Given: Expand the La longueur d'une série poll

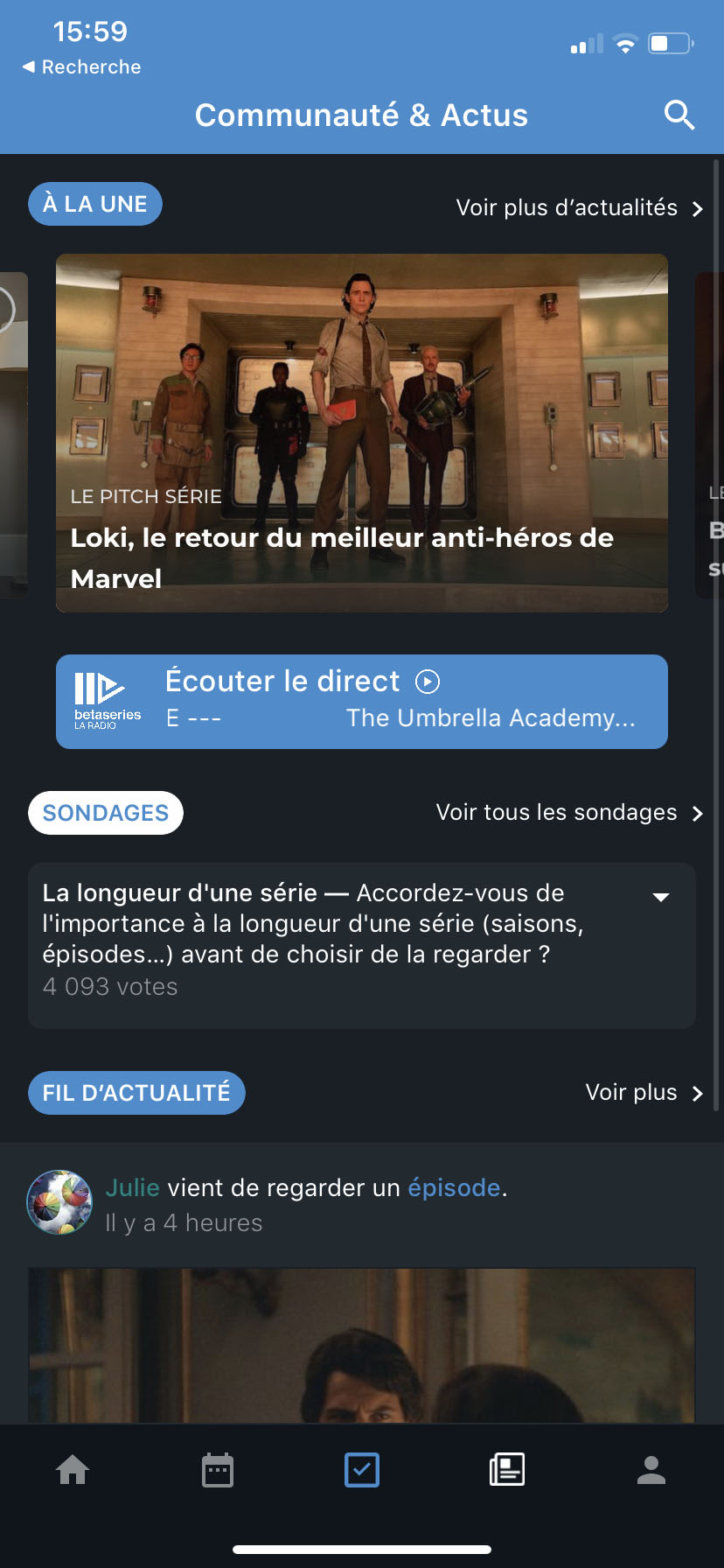Looking at the screenshot, I should [661, 896].
